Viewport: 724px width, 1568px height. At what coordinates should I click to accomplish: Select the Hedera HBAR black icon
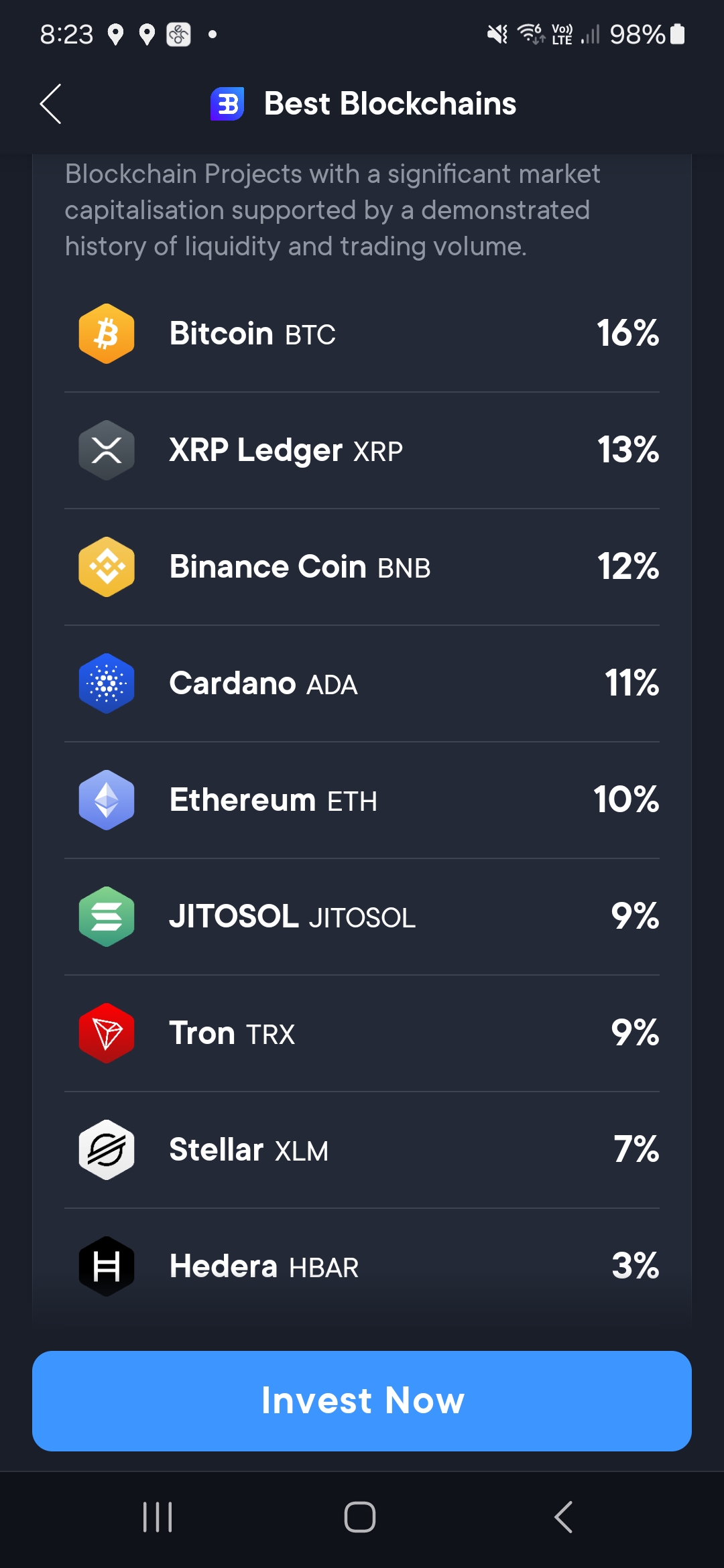pos(107,1266)
